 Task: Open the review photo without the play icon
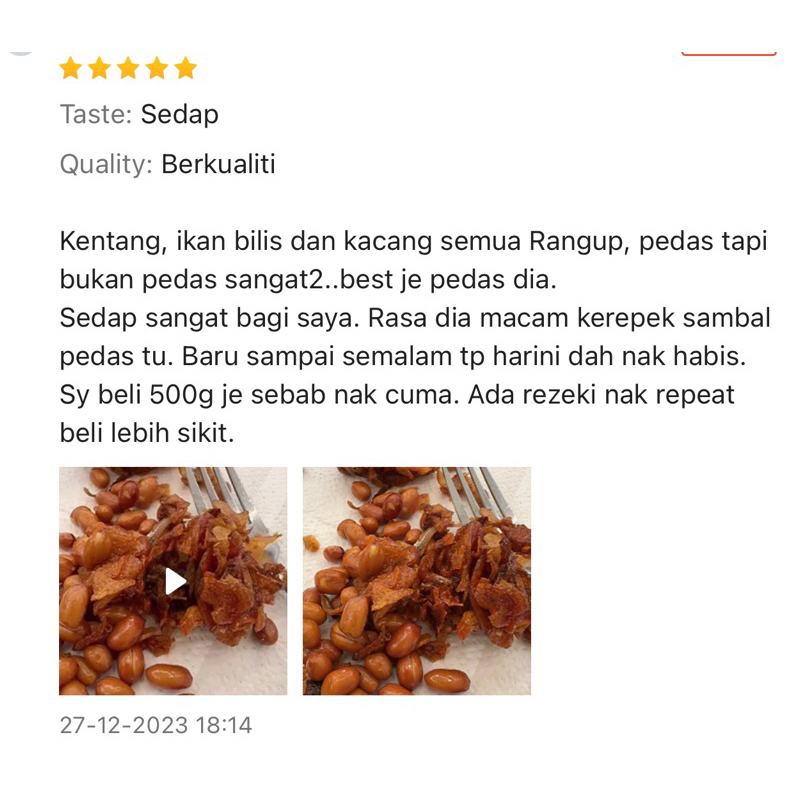[x=417, y=581]
